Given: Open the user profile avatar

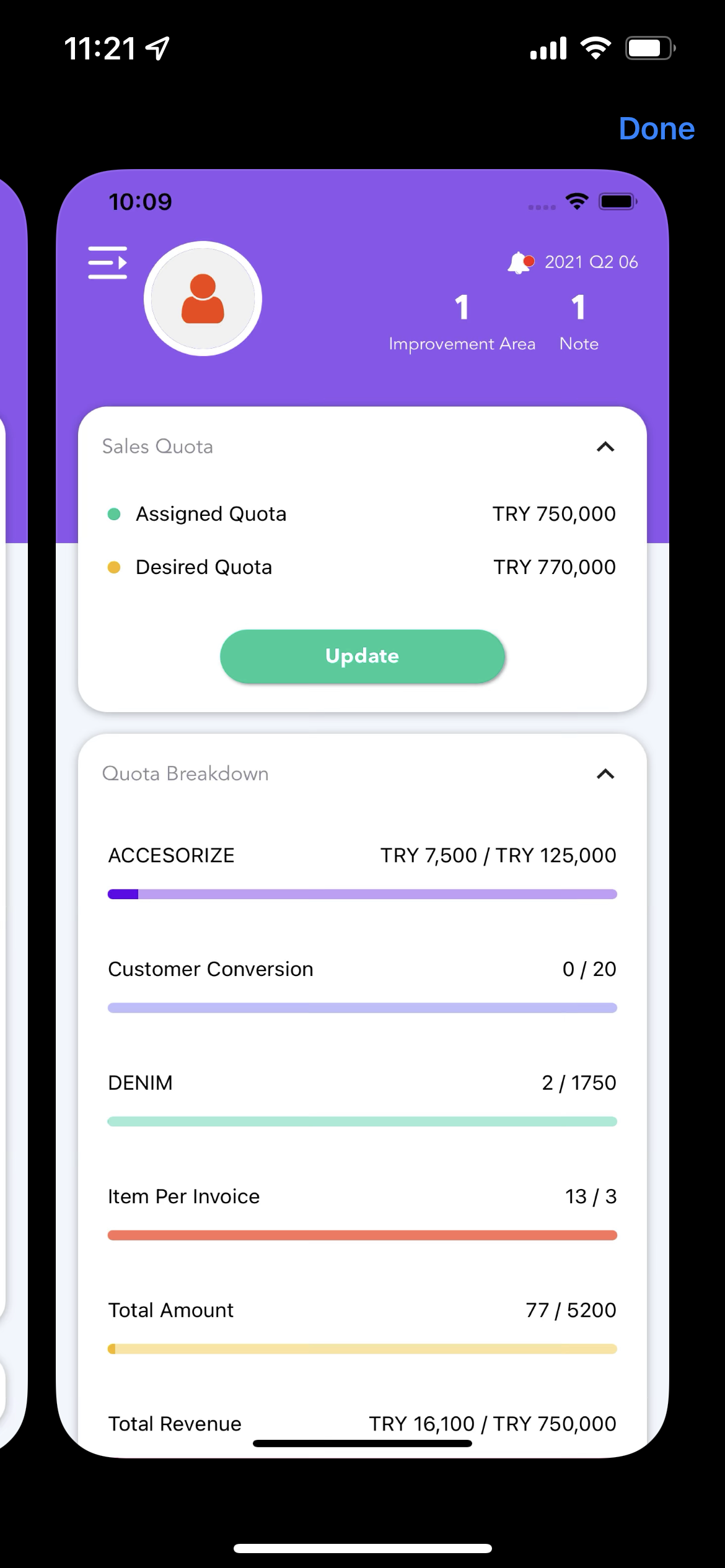Looking at the screenshot, I should (x=203, y=298).
